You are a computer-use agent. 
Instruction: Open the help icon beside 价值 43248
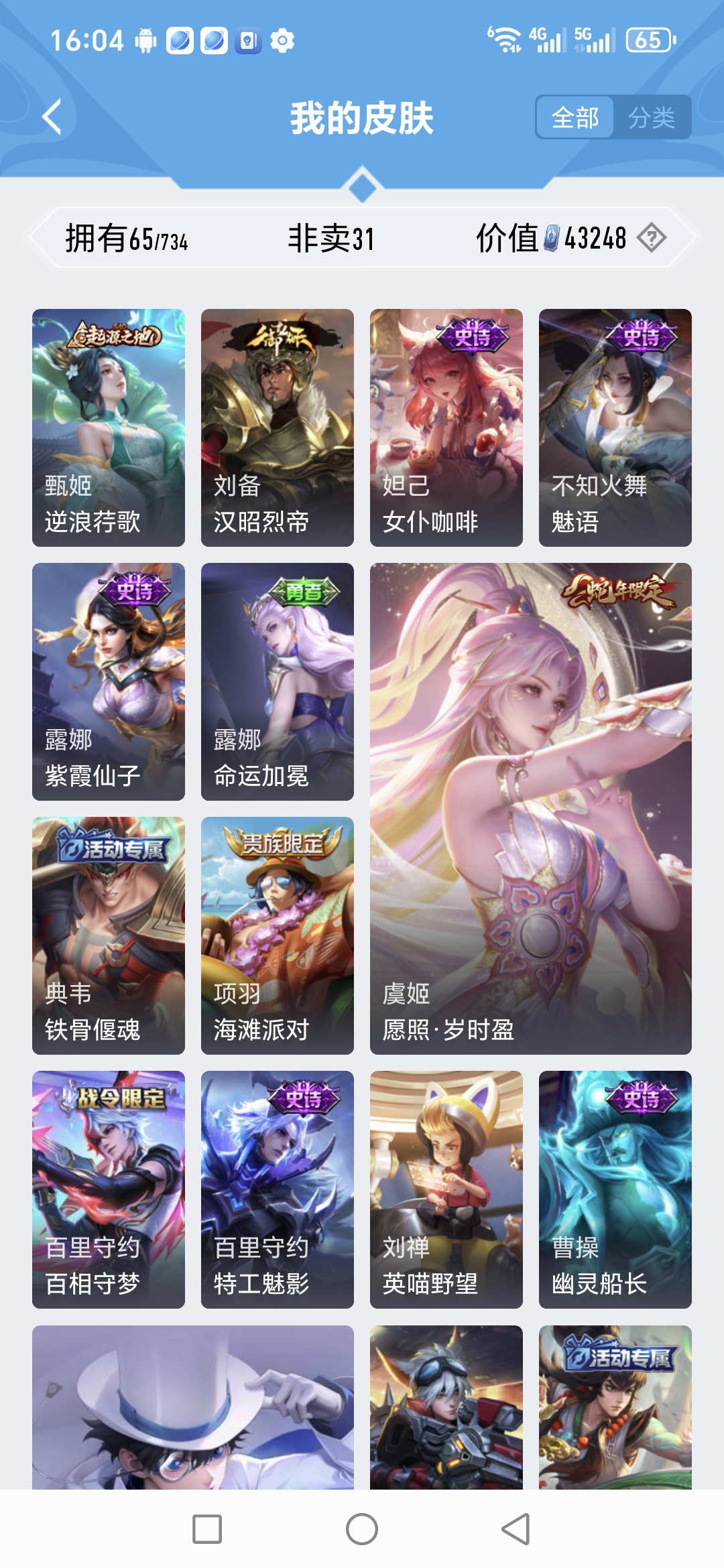point(651,238)
